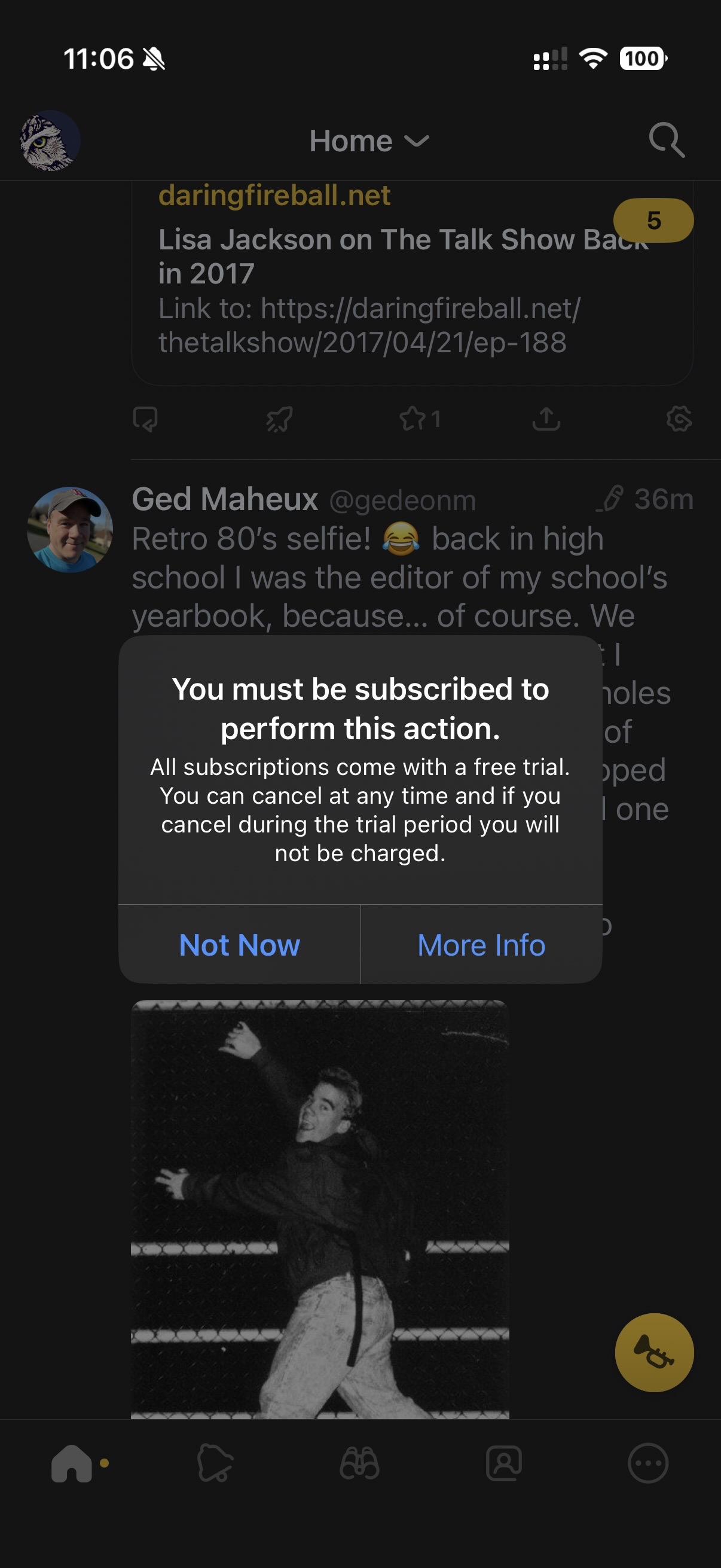Switch to the mentions tab
This screenshot has height=1568, width=721.
tap(215, 1463)
